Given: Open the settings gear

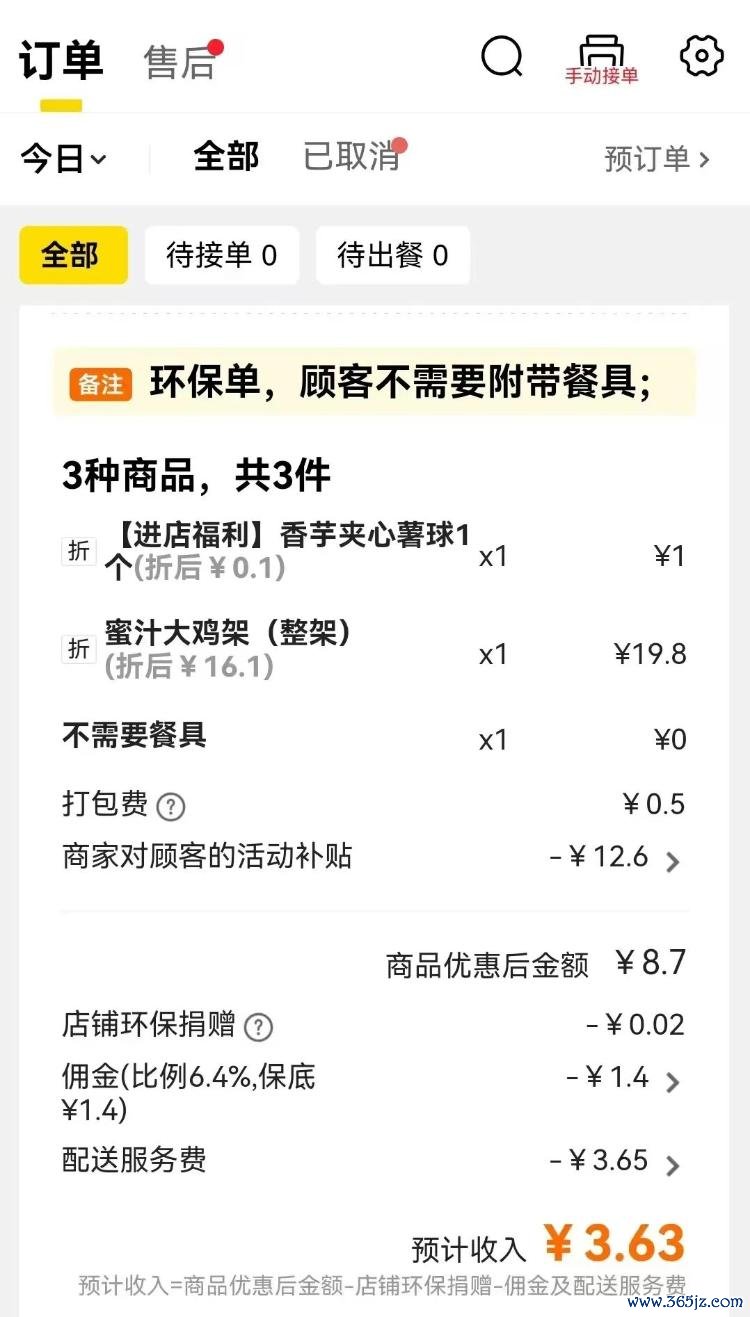Looking at the screenshot, I should pos(701,56).
